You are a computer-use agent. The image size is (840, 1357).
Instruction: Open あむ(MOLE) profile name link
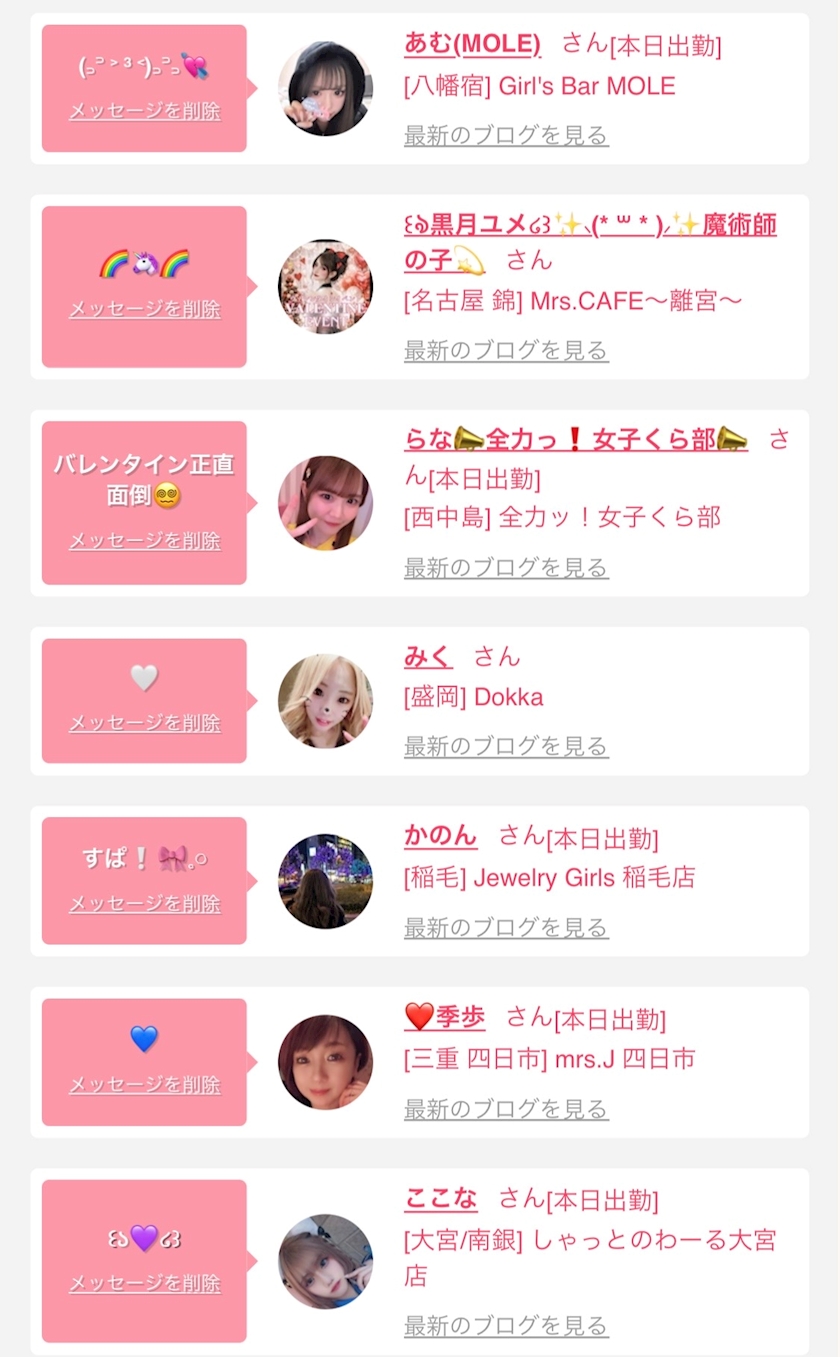coord(472,44)
